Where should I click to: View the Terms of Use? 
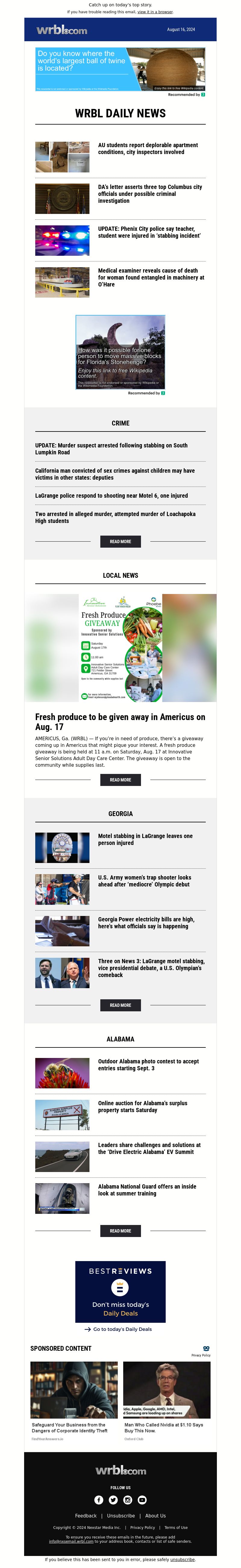tap(176, 1527)
